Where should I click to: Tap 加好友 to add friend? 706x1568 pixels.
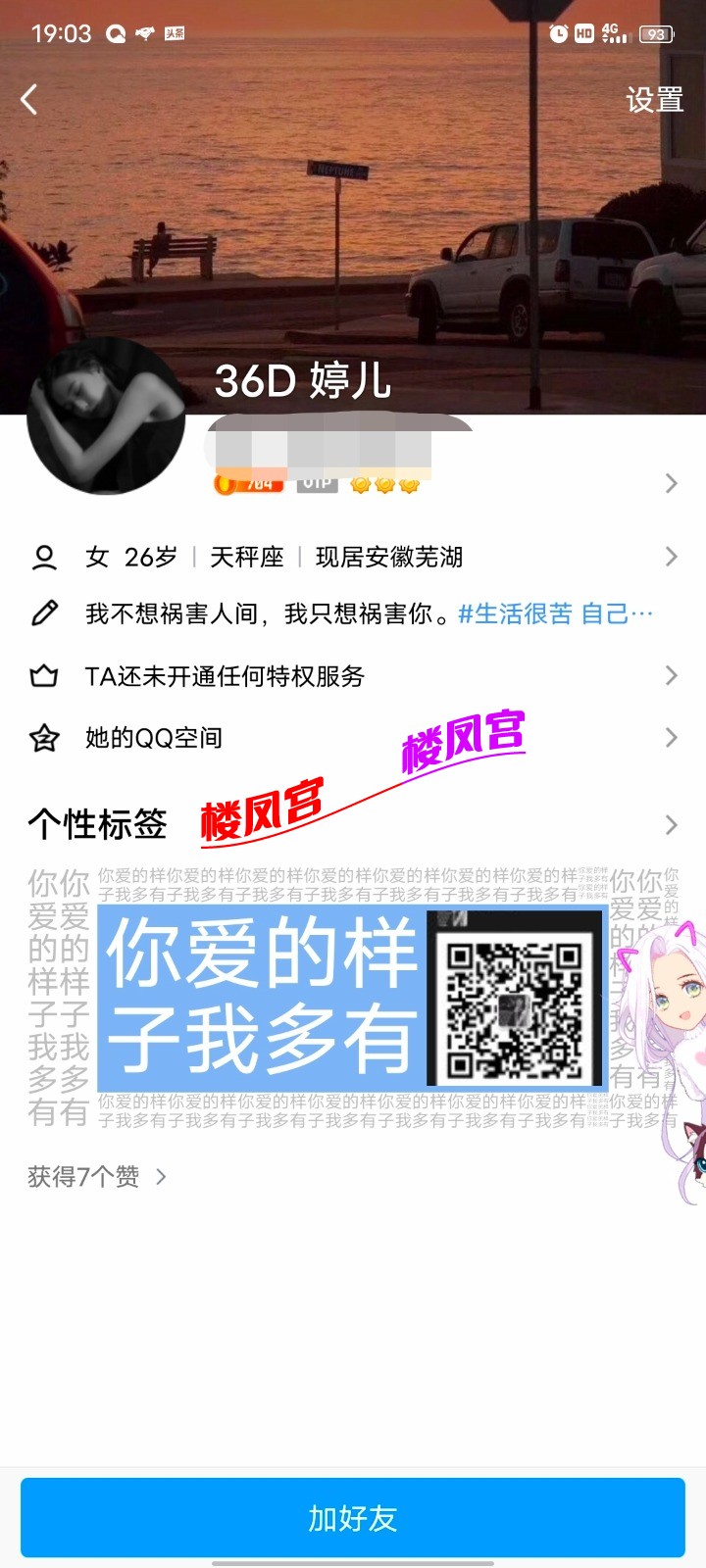pos(353,1518)
